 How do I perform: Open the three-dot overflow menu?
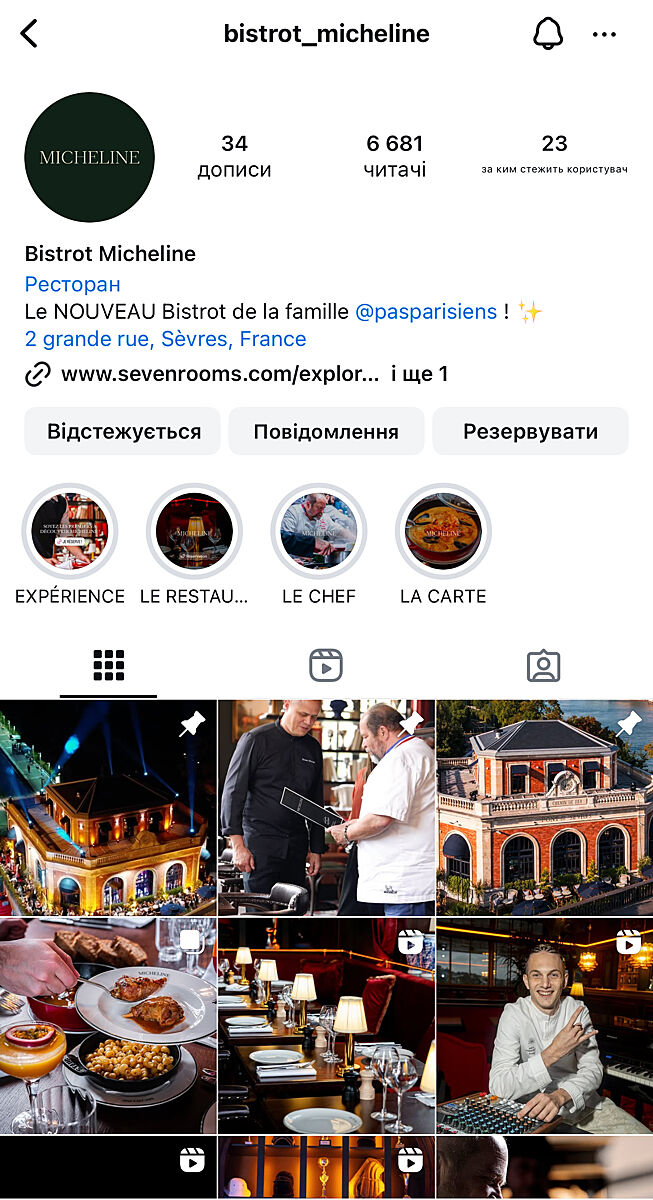click(x=604, y=34)
